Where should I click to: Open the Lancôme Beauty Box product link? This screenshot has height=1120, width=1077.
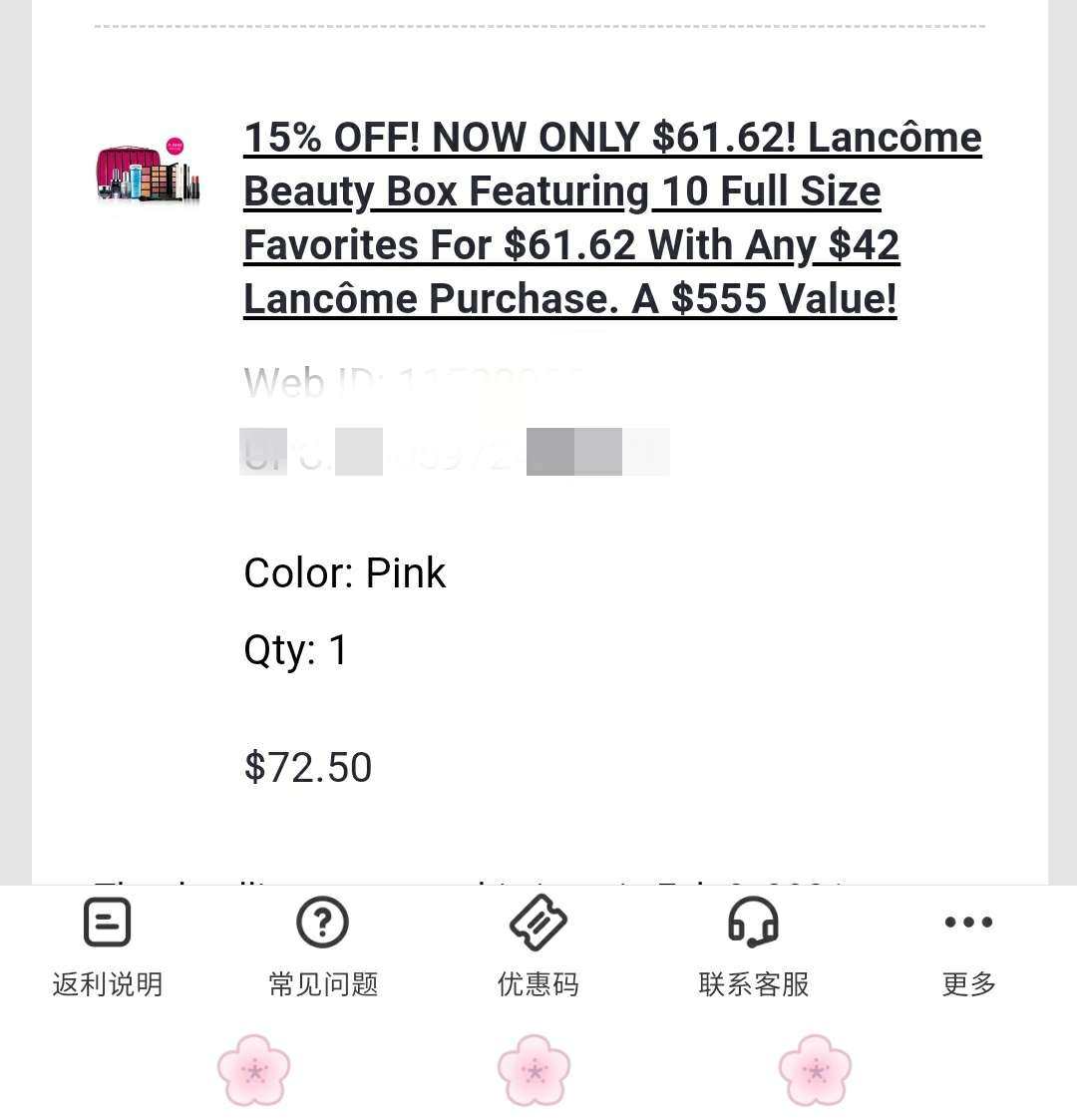pos(611,217)
